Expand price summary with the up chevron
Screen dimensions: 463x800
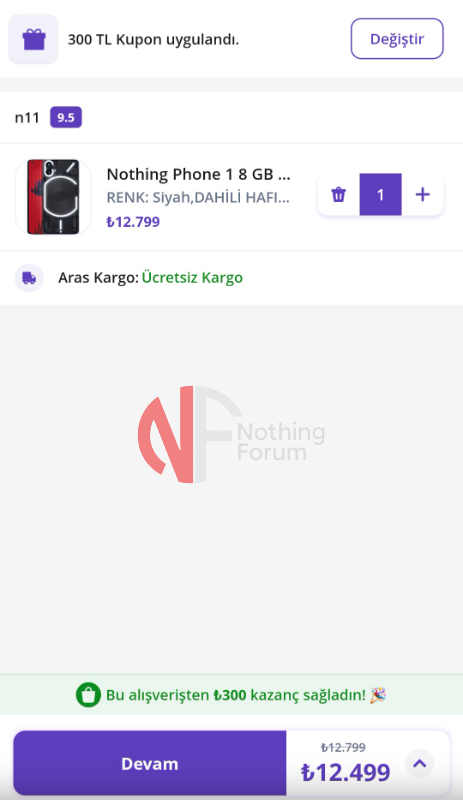tap(420, 763)
